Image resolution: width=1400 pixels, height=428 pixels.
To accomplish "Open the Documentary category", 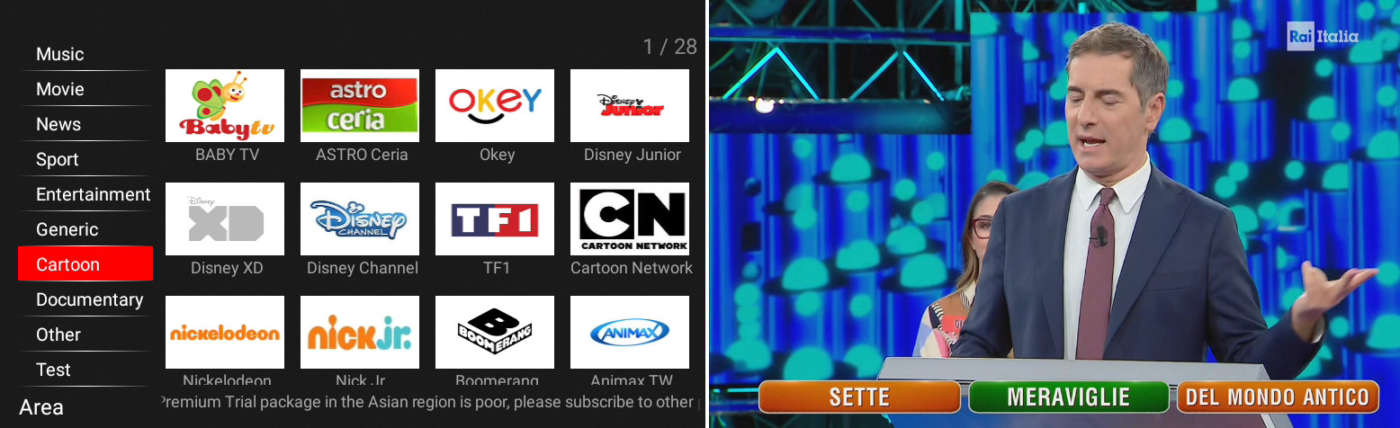I will pos(89,299).
